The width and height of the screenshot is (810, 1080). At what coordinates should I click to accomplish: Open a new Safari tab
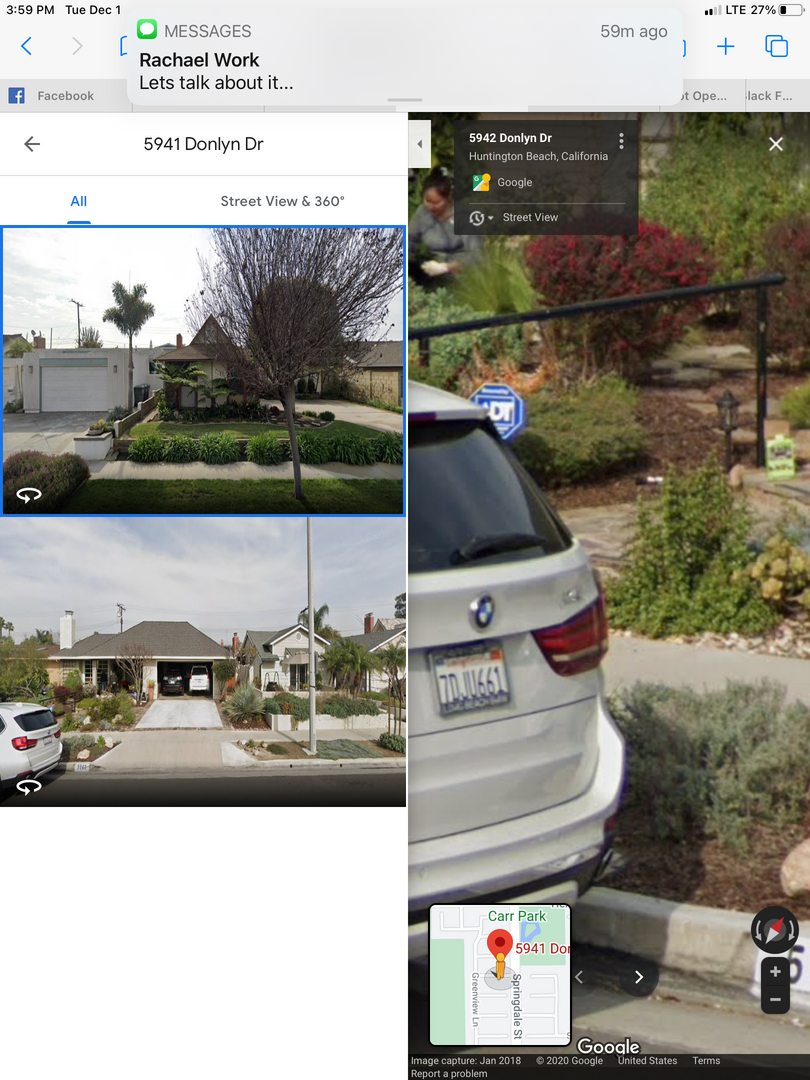pos(726,46)
